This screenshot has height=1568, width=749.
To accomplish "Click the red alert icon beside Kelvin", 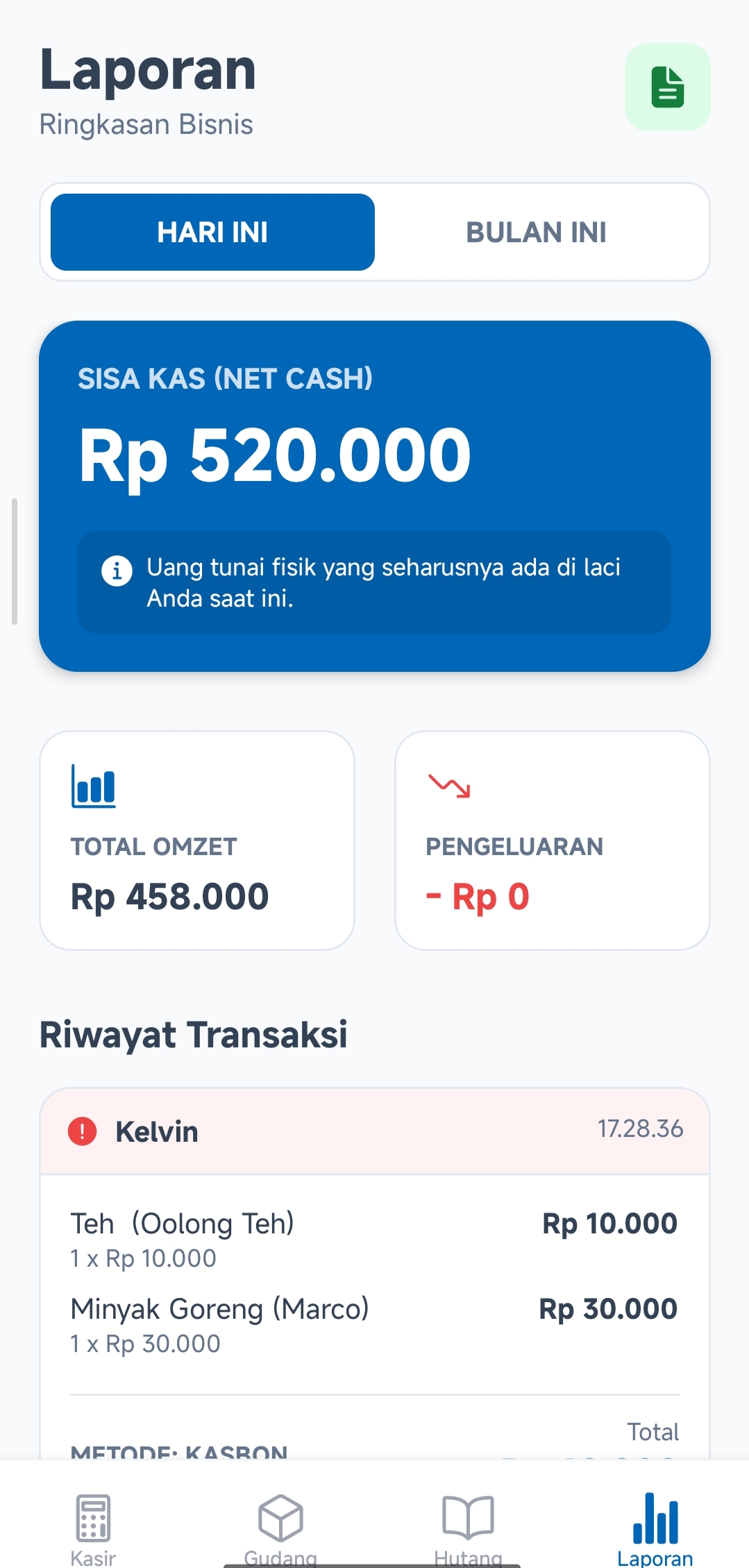I will [83, 1131].
